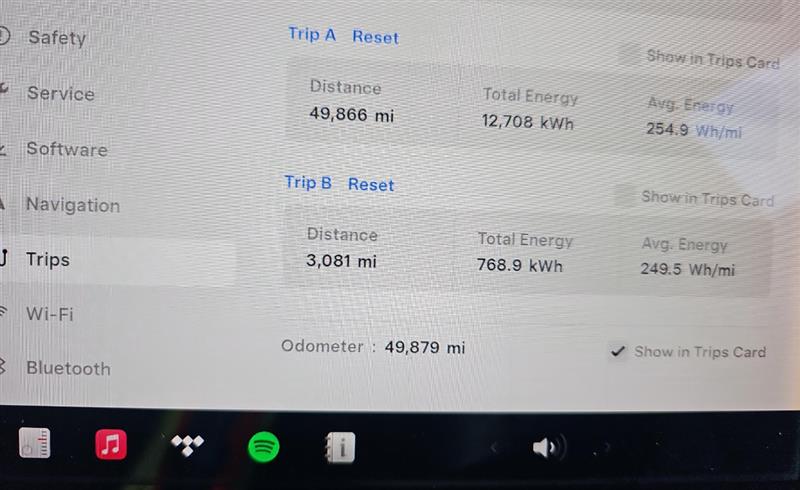Reset Trip B data
The width and height of the screenshot is (800, 490).
coord(371,185)
